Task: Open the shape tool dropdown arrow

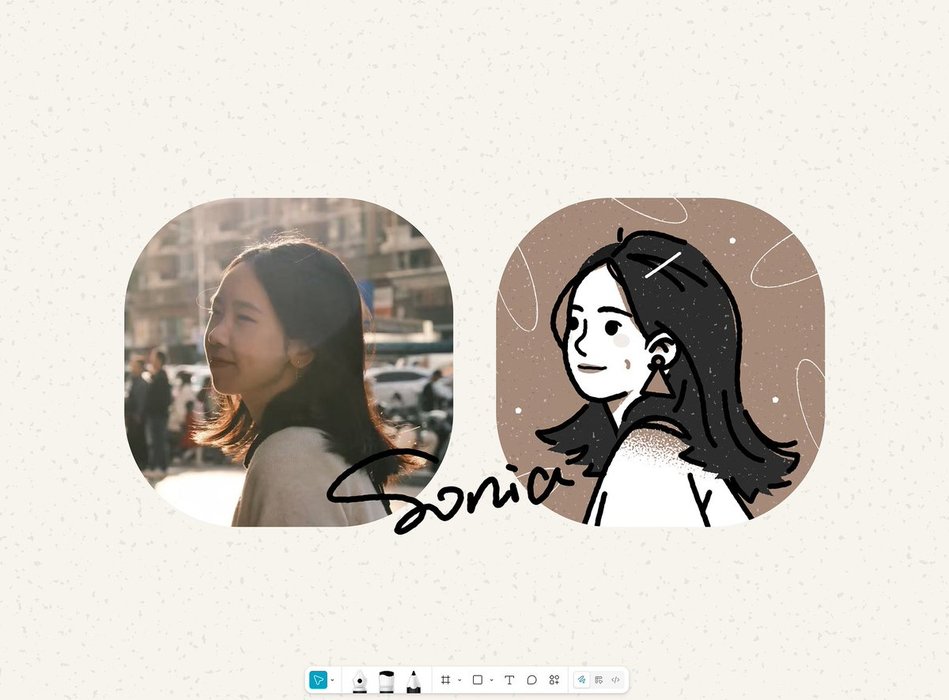Action: [x=491, y=680]
